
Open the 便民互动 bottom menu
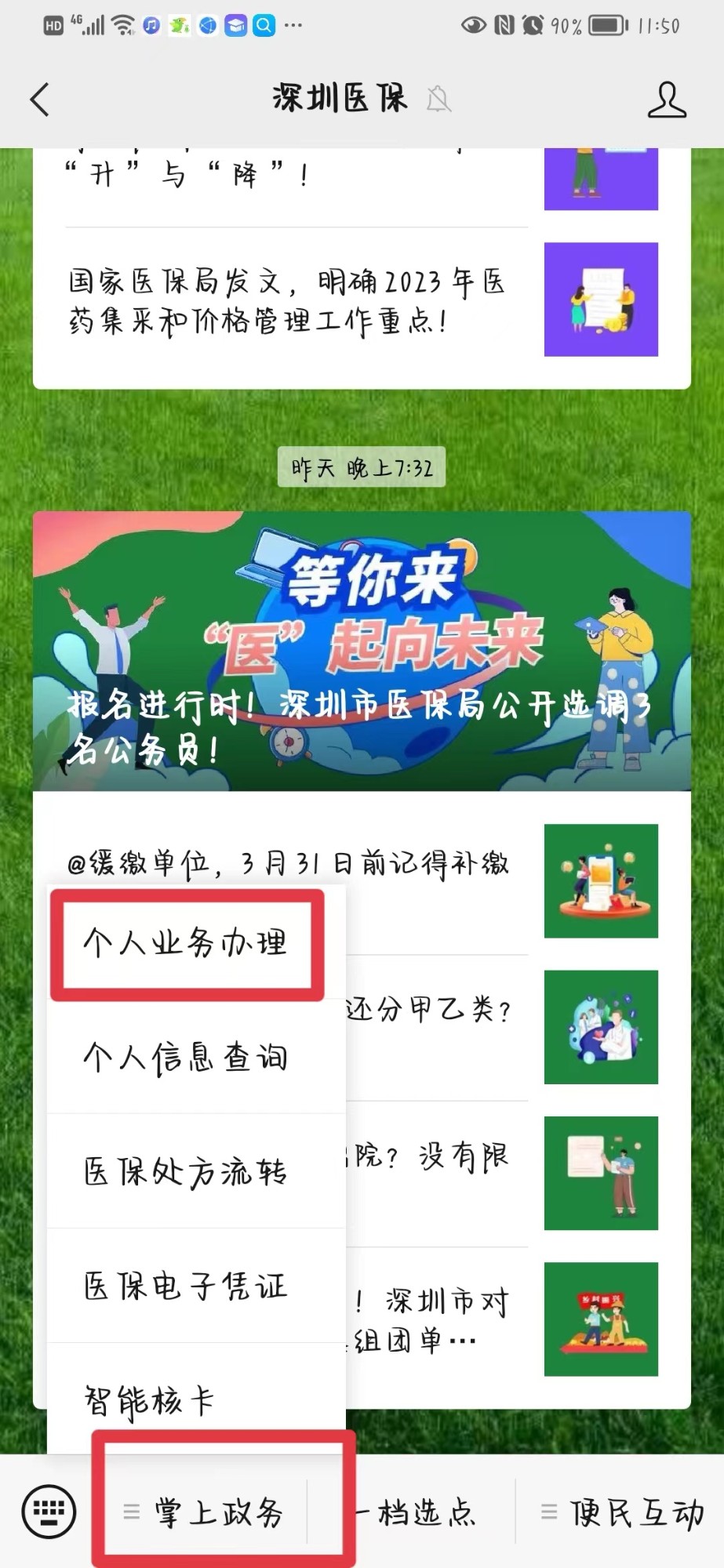coord(621,1512)
